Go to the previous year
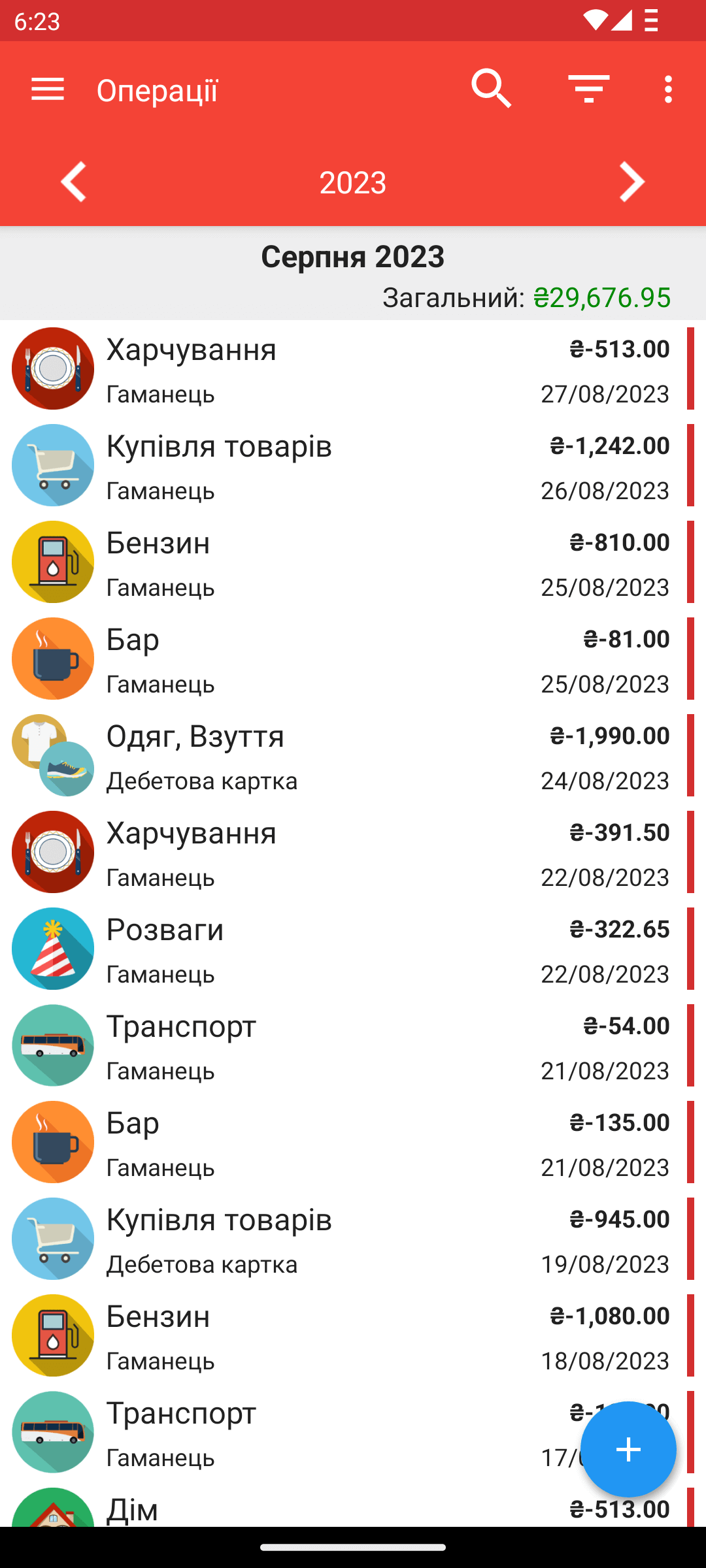 [74, 182]
